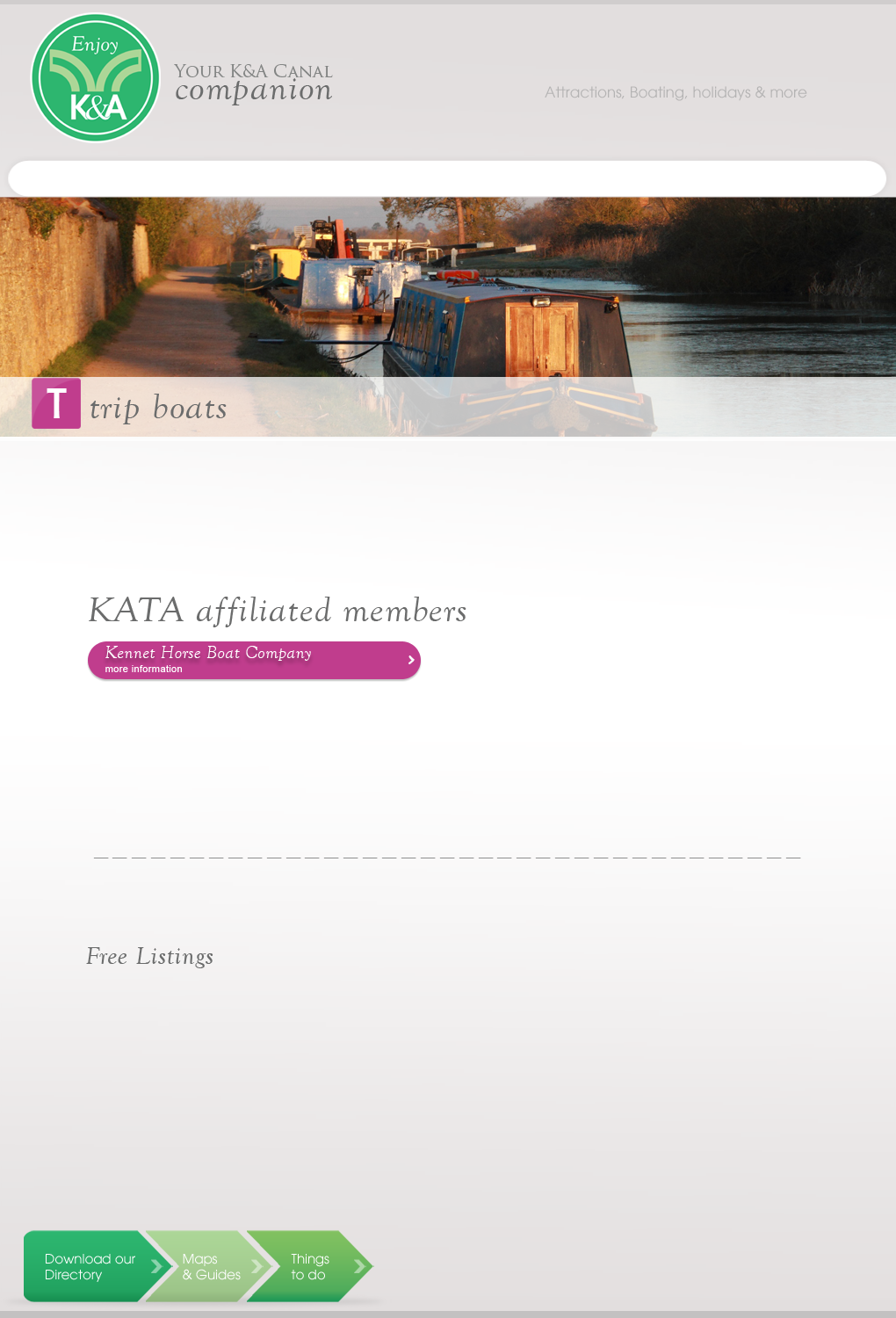Tap the Enjoy K&A logo
Viewport: 896px width, 1318px height.
tap(95, 77)
